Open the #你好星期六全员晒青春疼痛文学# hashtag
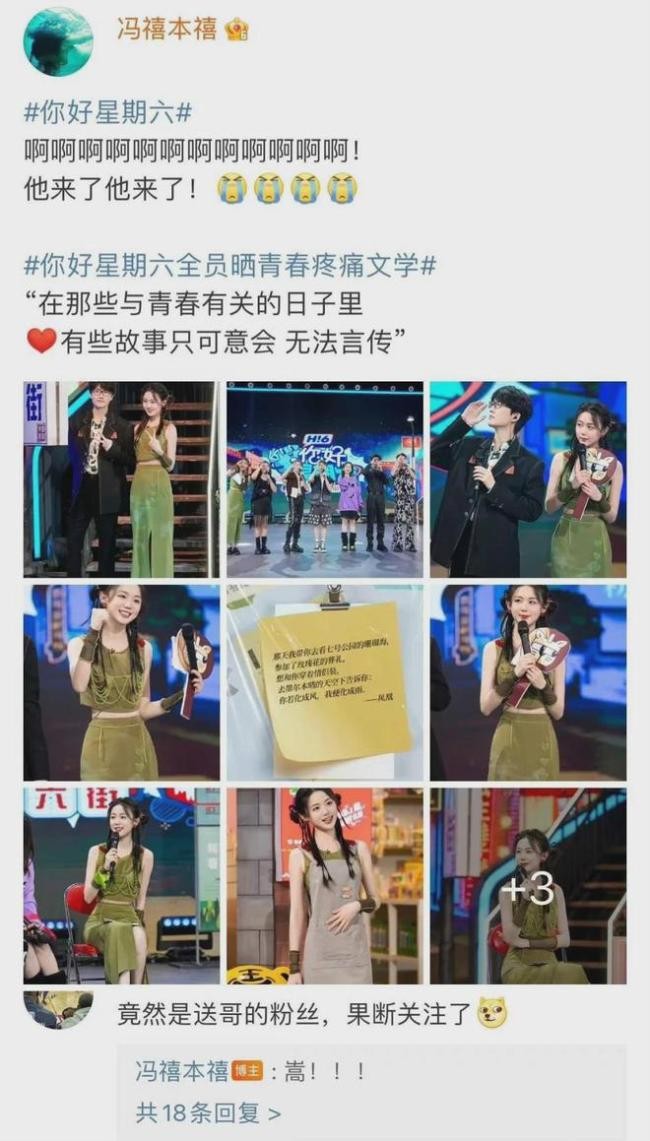The image size is (650, 1141). (230, 266)
